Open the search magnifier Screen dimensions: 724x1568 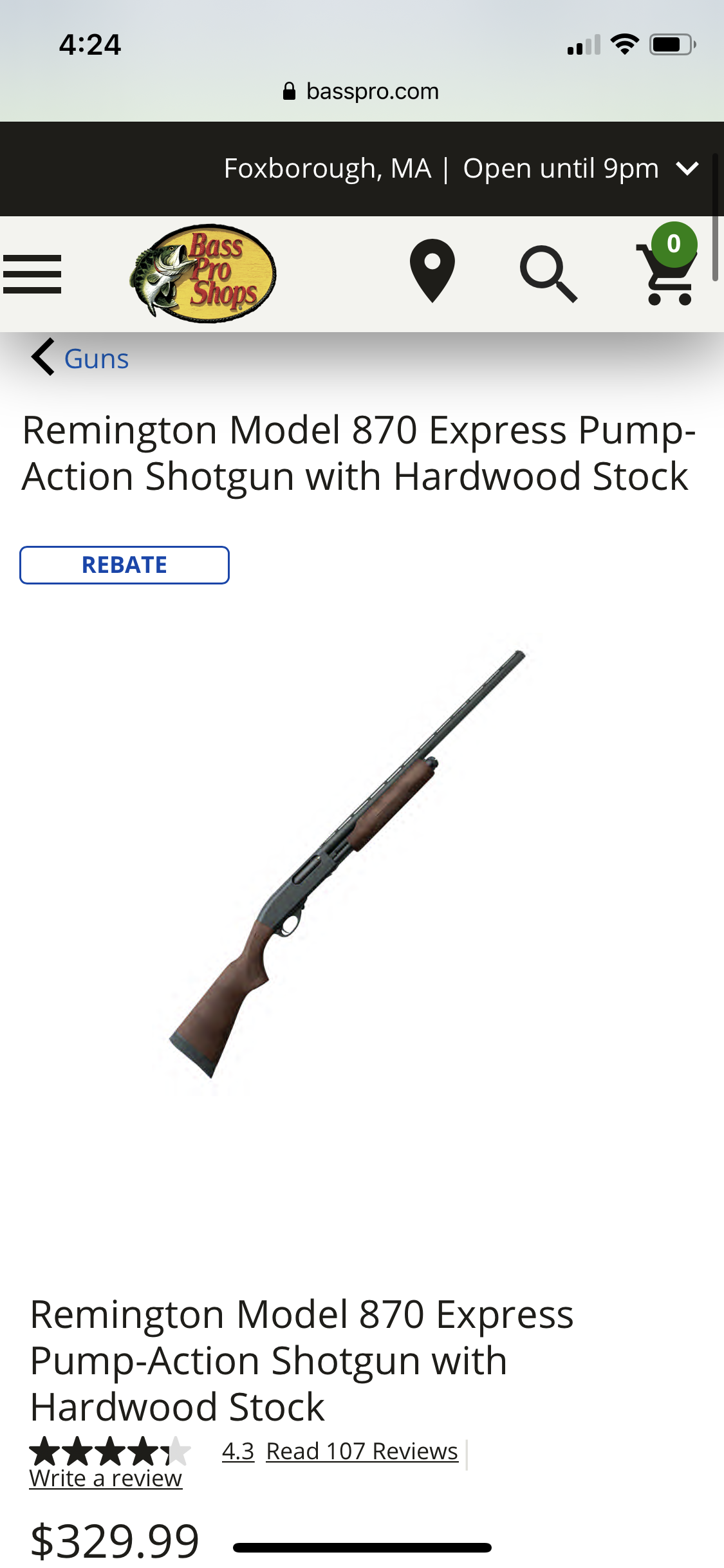[548, 274]
